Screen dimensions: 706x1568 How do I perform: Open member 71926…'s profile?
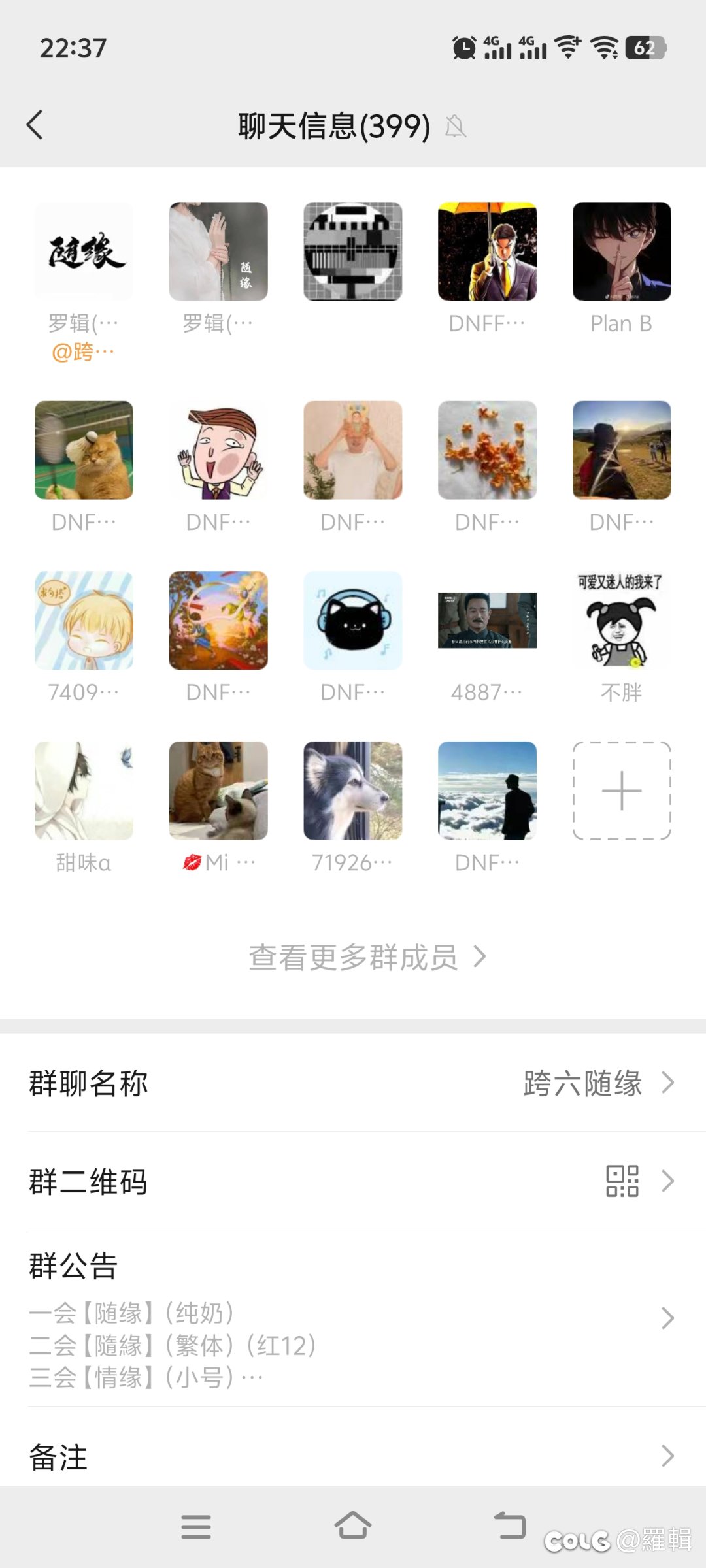[x=353, y=791]
